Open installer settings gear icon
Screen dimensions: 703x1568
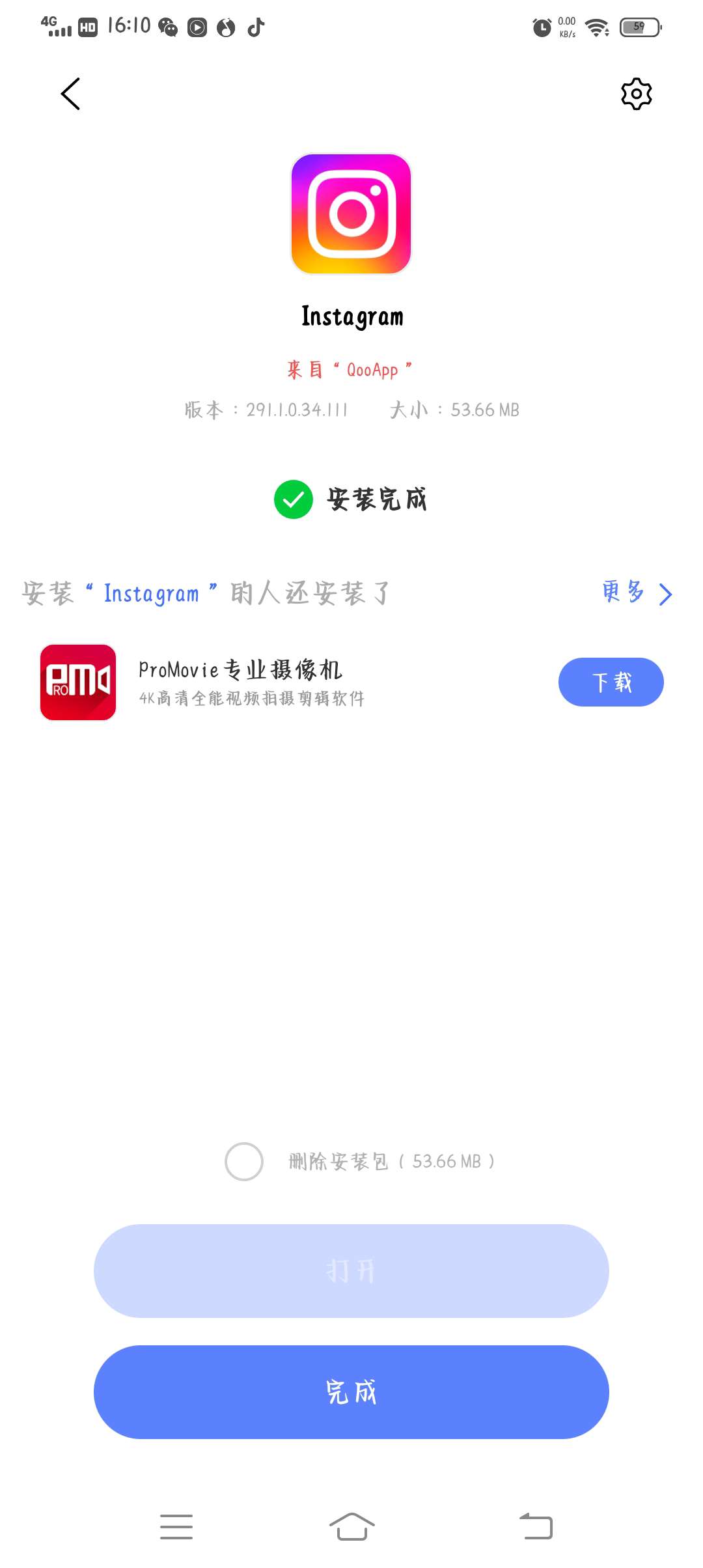pos(636,94)
